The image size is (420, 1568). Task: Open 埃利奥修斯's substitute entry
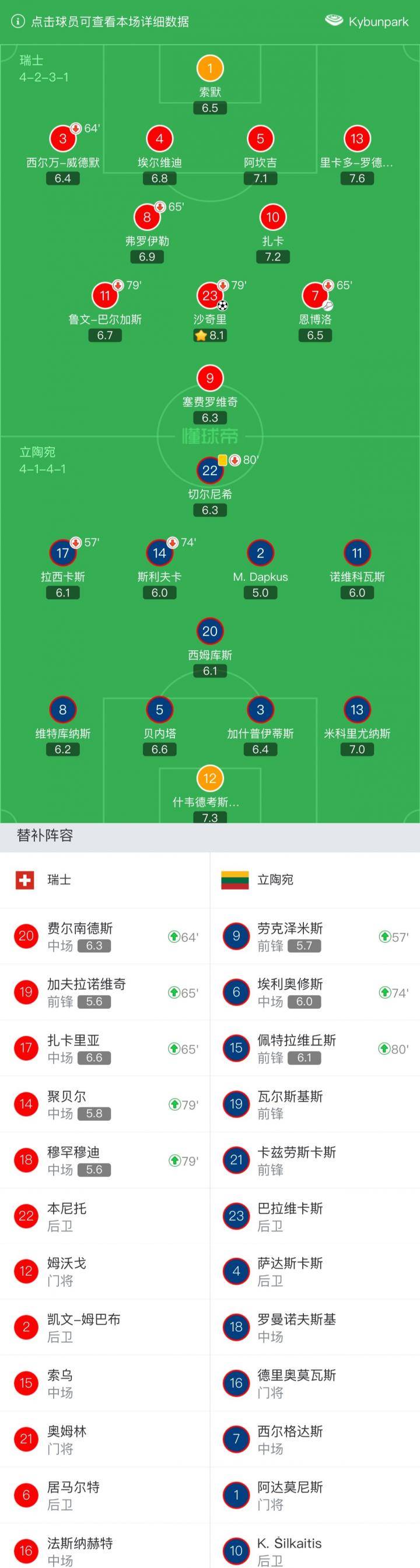click(314, 992)
